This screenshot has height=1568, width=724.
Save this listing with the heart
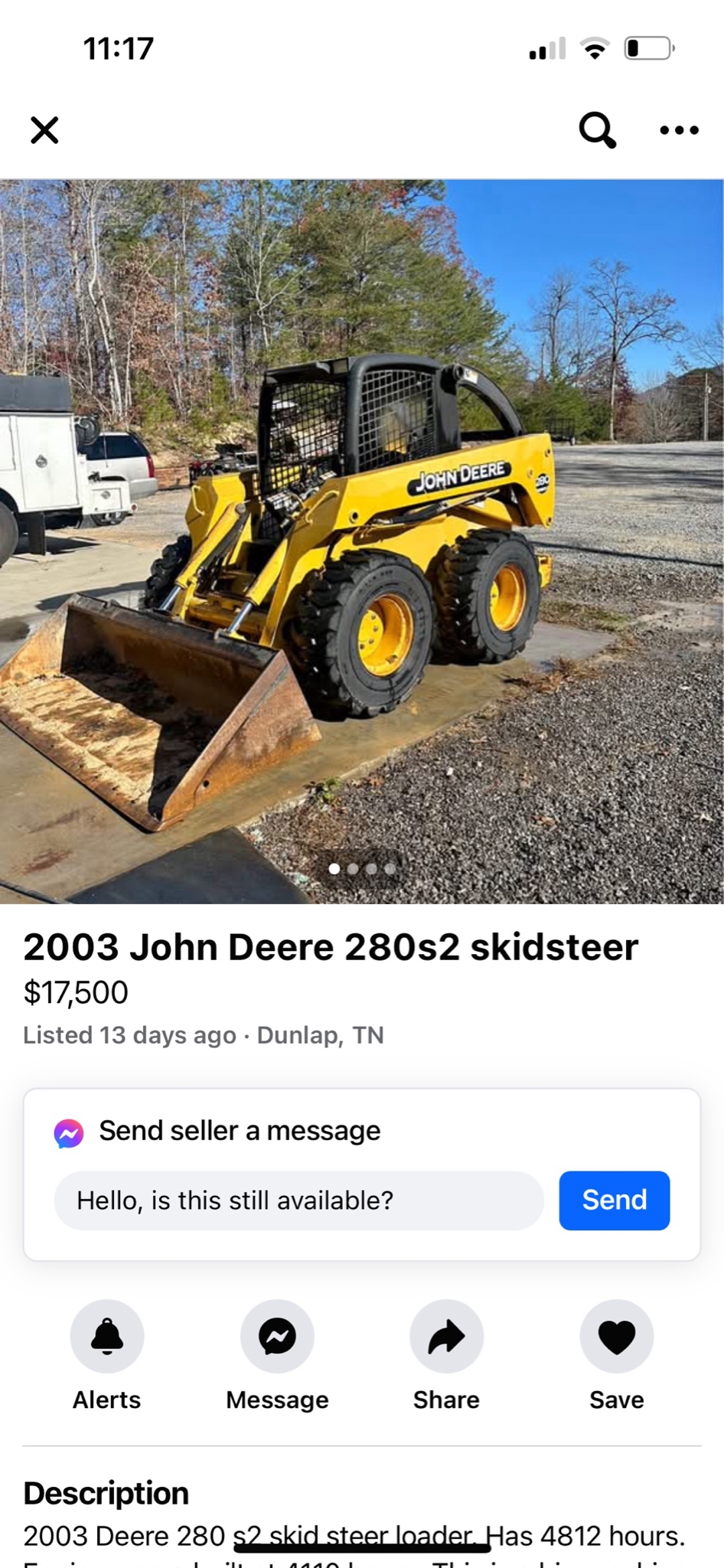616,1337
